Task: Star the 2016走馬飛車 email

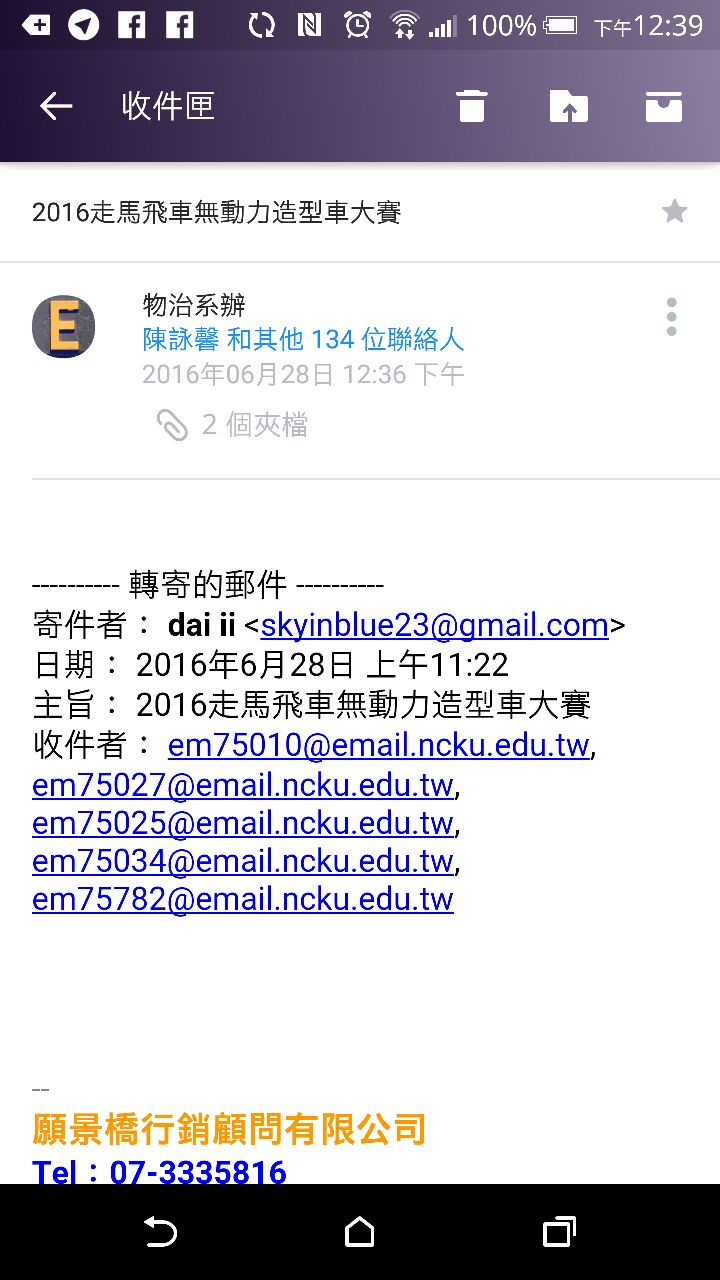Action: point(675,211)
